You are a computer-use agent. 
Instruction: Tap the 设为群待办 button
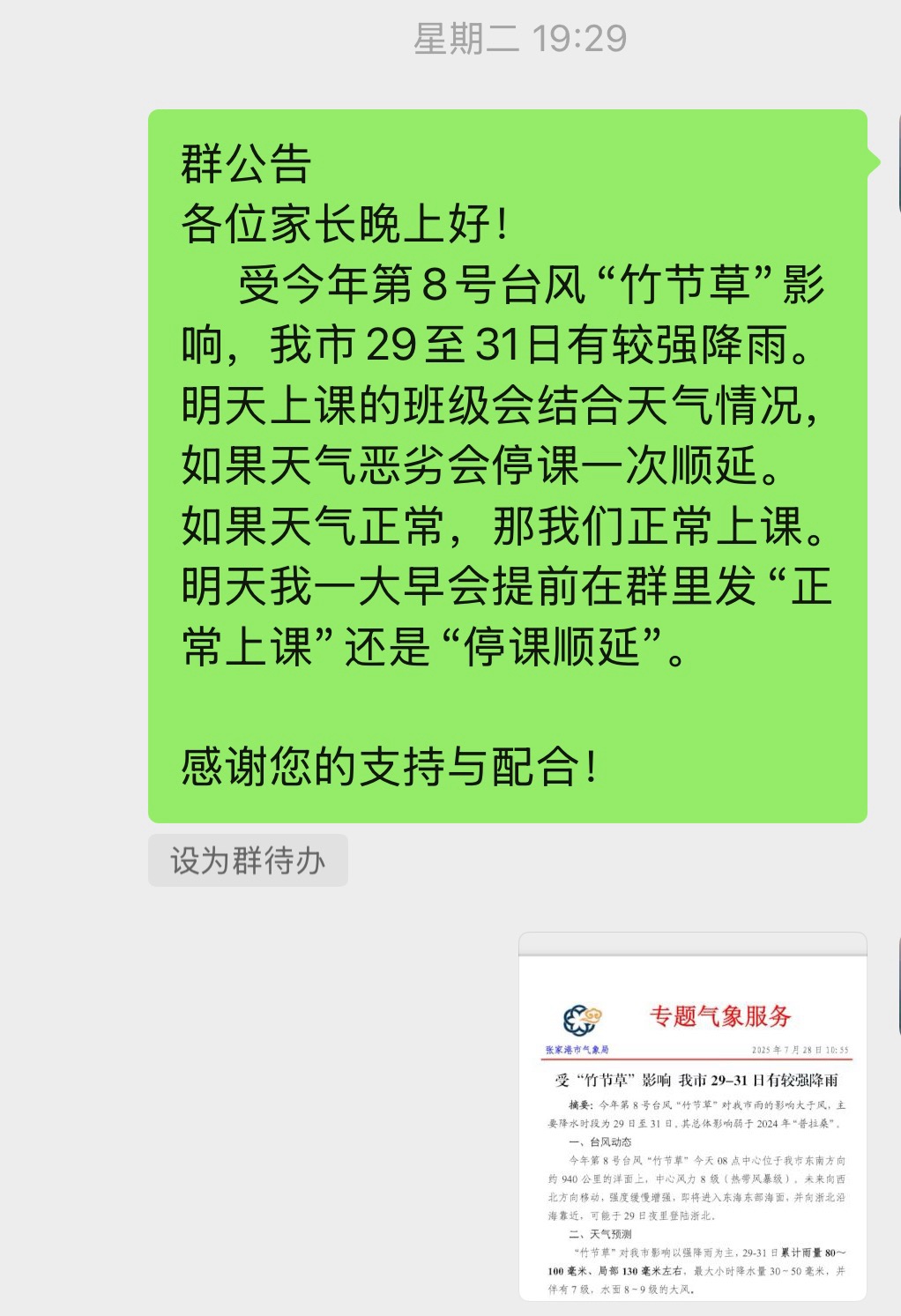(248, 860)
